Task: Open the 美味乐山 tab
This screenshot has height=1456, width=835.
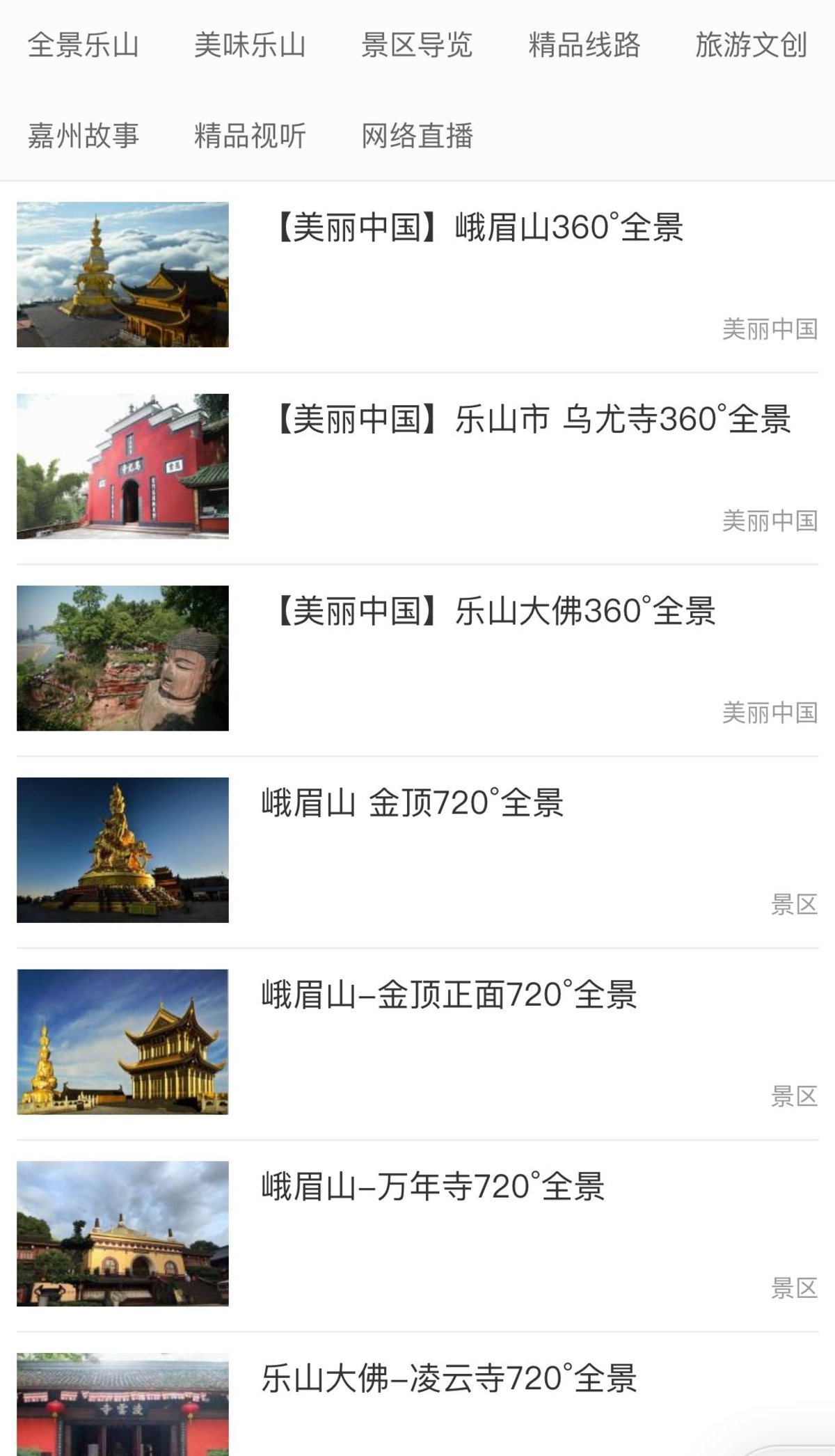Action: pos(250,45)
